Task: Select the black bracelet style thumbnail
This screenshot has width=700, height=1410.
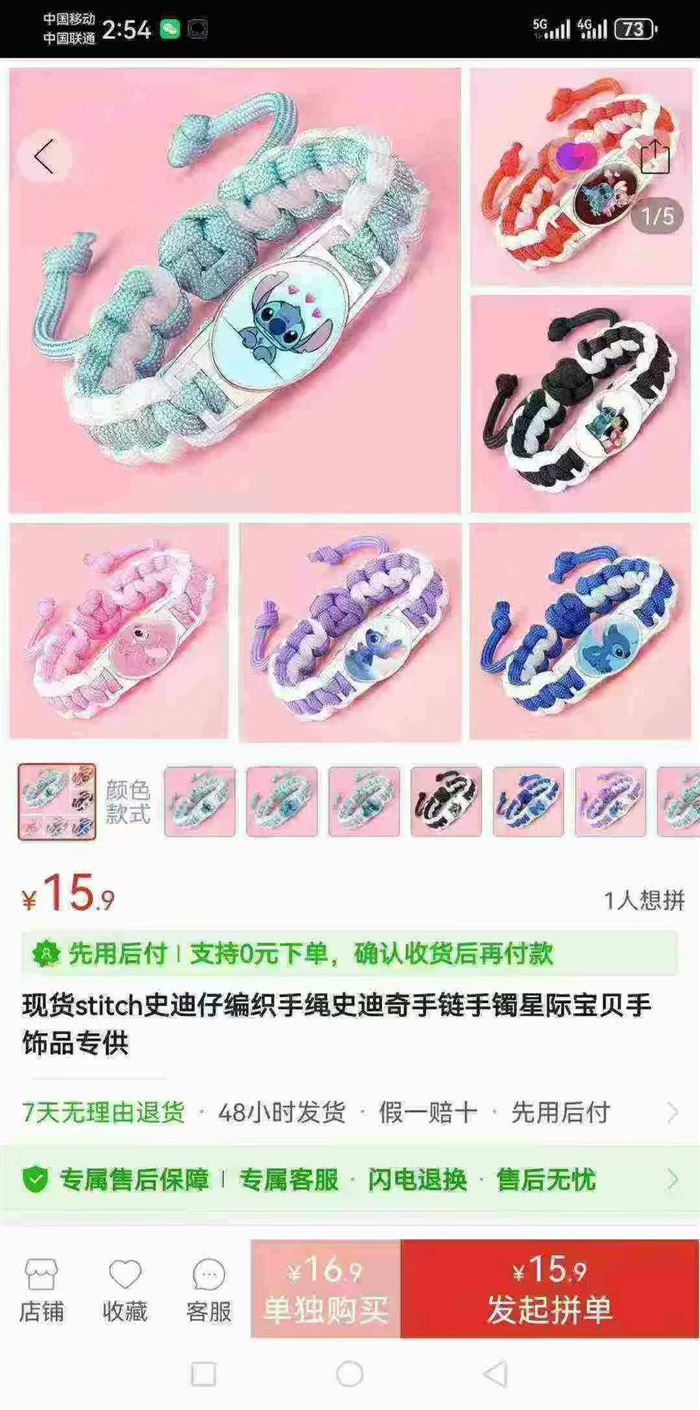Action: coord(445,801)
